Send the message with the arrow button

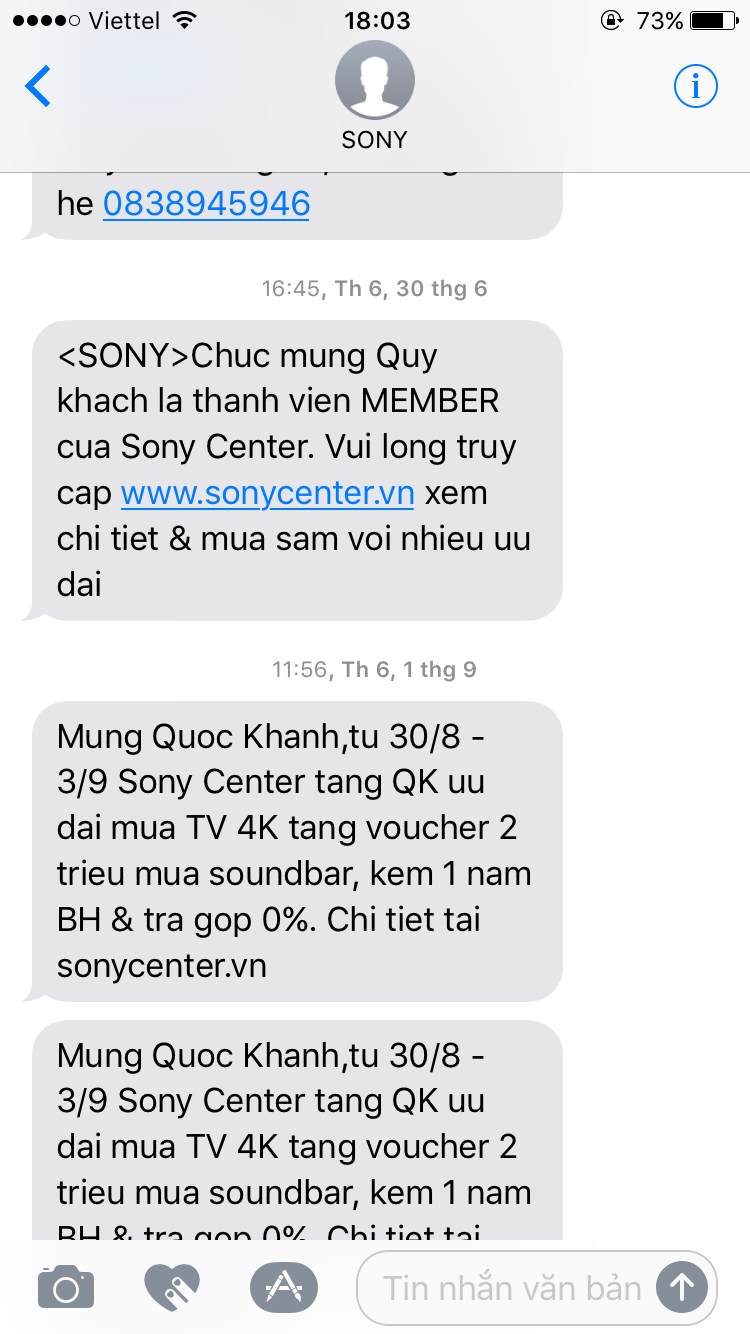682,1288
